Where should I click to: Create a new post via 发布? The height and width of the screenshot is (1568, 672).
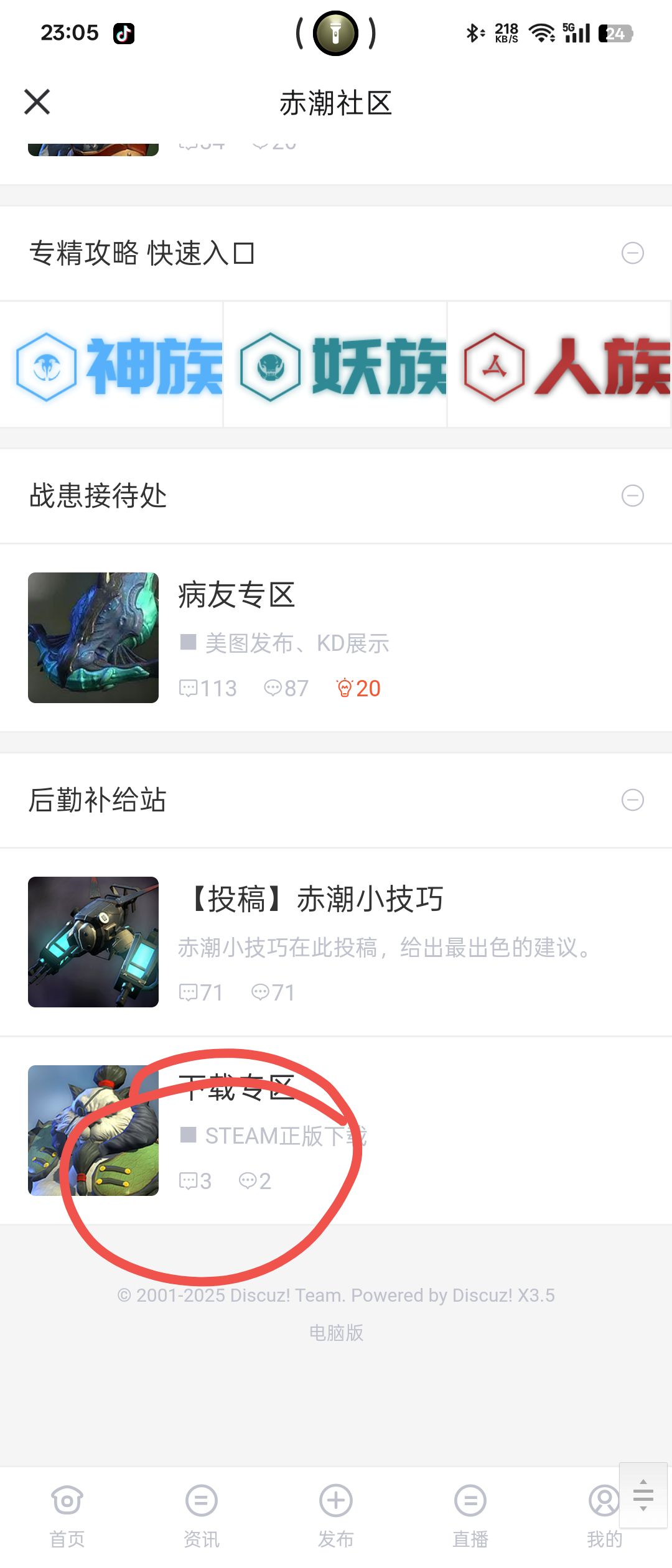click(x=336, y=1513)
